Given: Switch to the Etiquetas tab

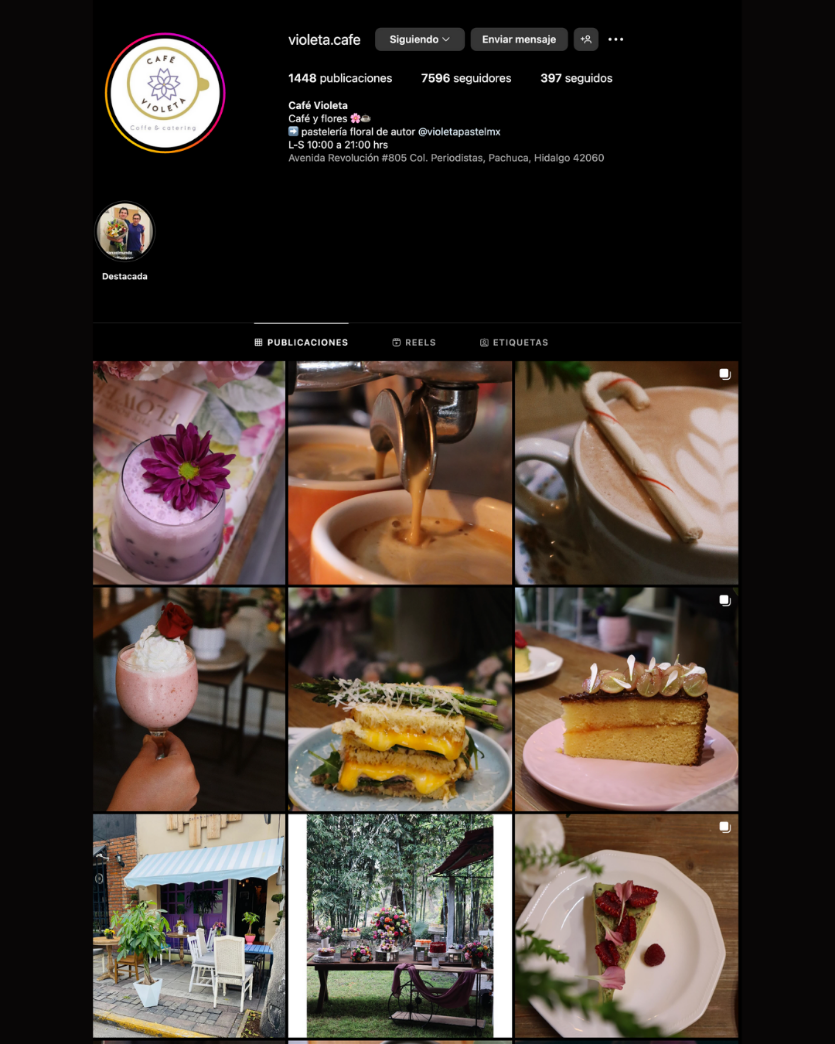Looking at the screenshot, I should coord(514,342).
